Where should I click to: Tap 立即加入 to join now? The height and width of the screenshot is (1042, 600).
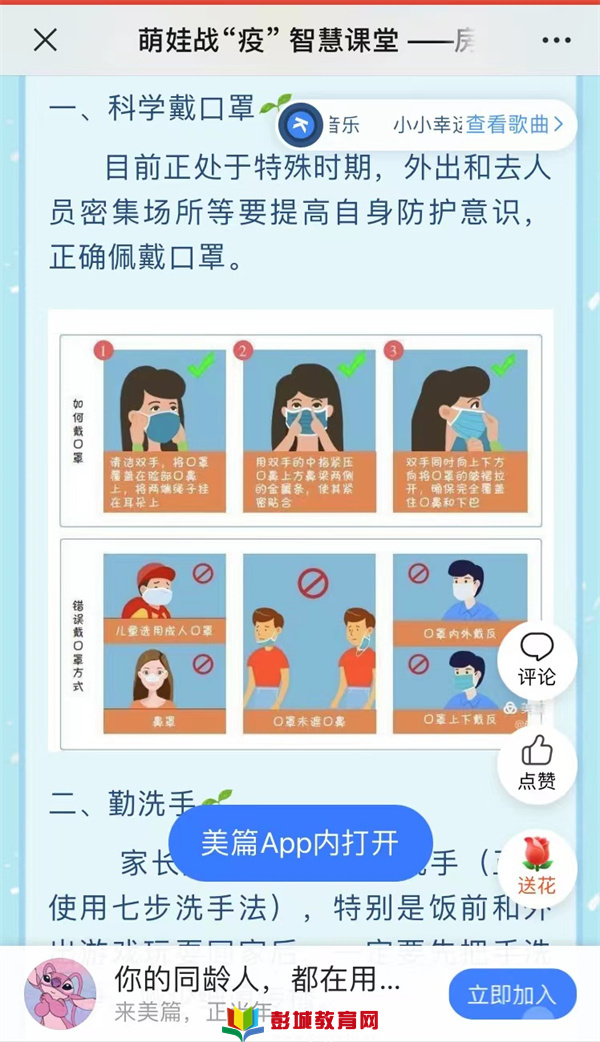[x=511, y=994]
